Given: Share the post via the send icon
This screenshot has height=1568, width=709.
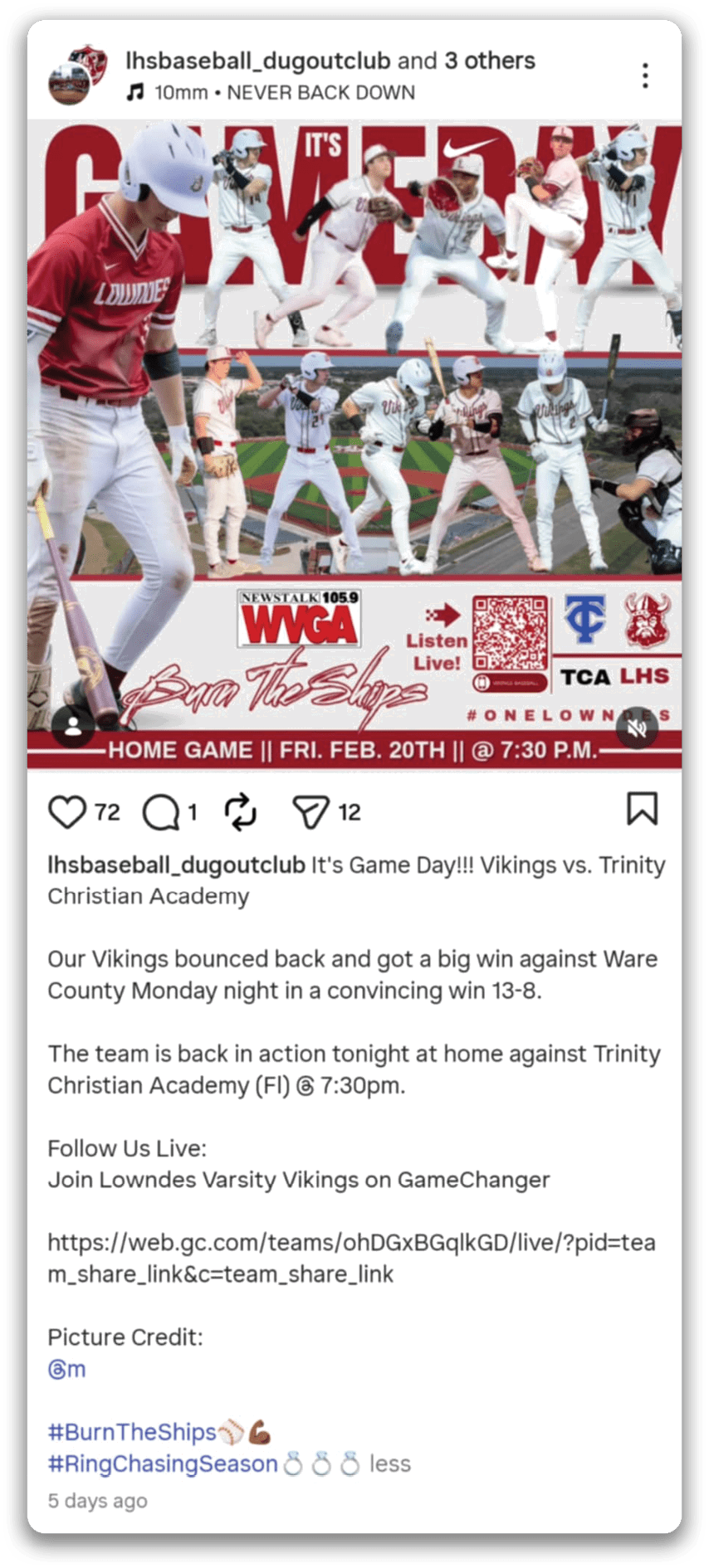Looking at the screenshot, I should pos(311,812).
